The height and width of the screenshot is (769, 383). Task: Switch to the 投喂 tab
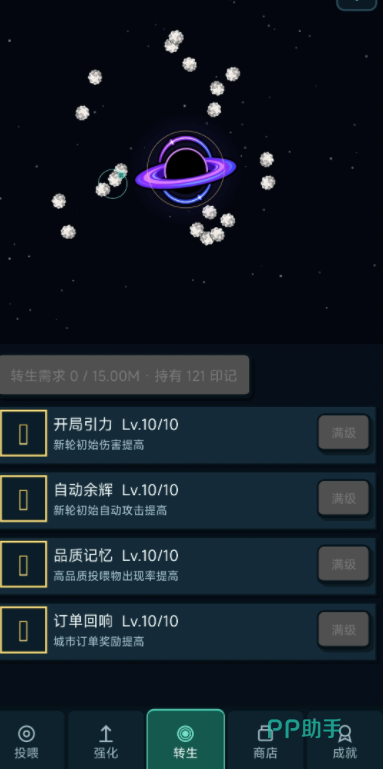27,741
